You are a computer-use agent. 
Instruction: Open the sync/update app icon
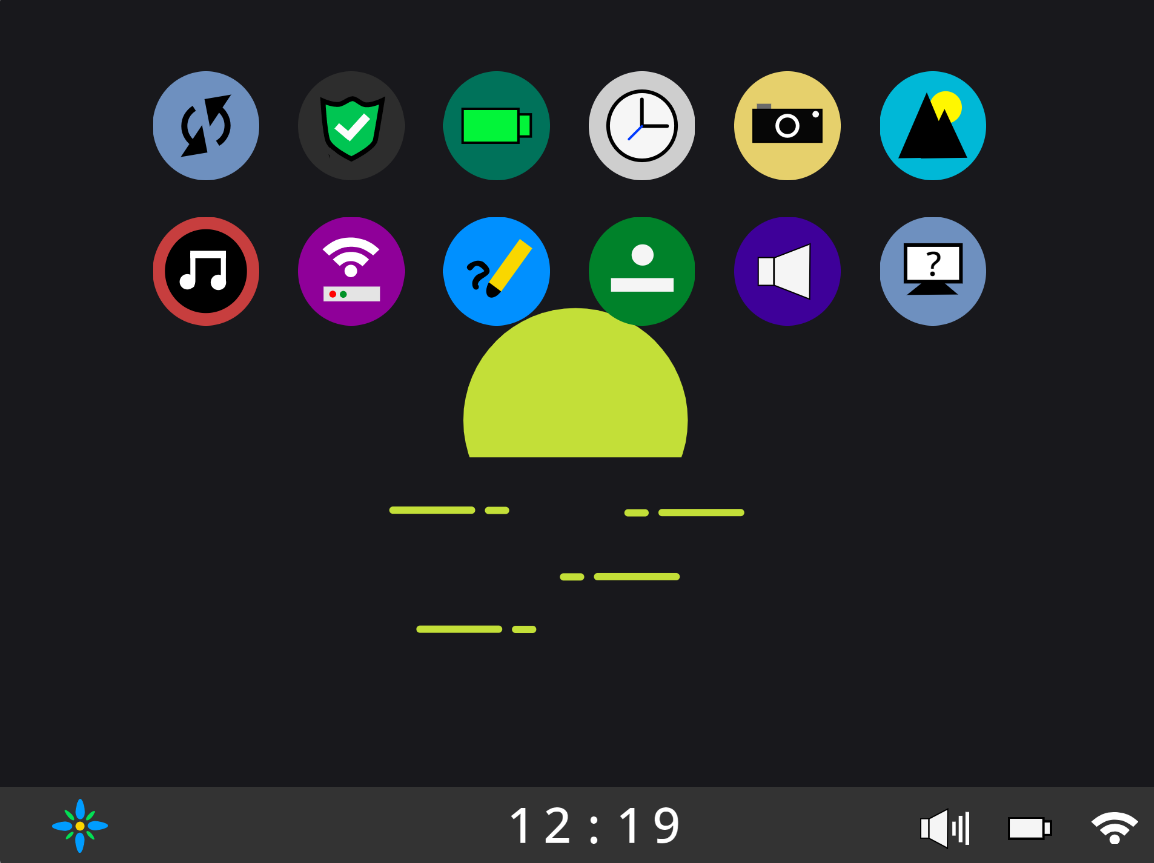206,126
